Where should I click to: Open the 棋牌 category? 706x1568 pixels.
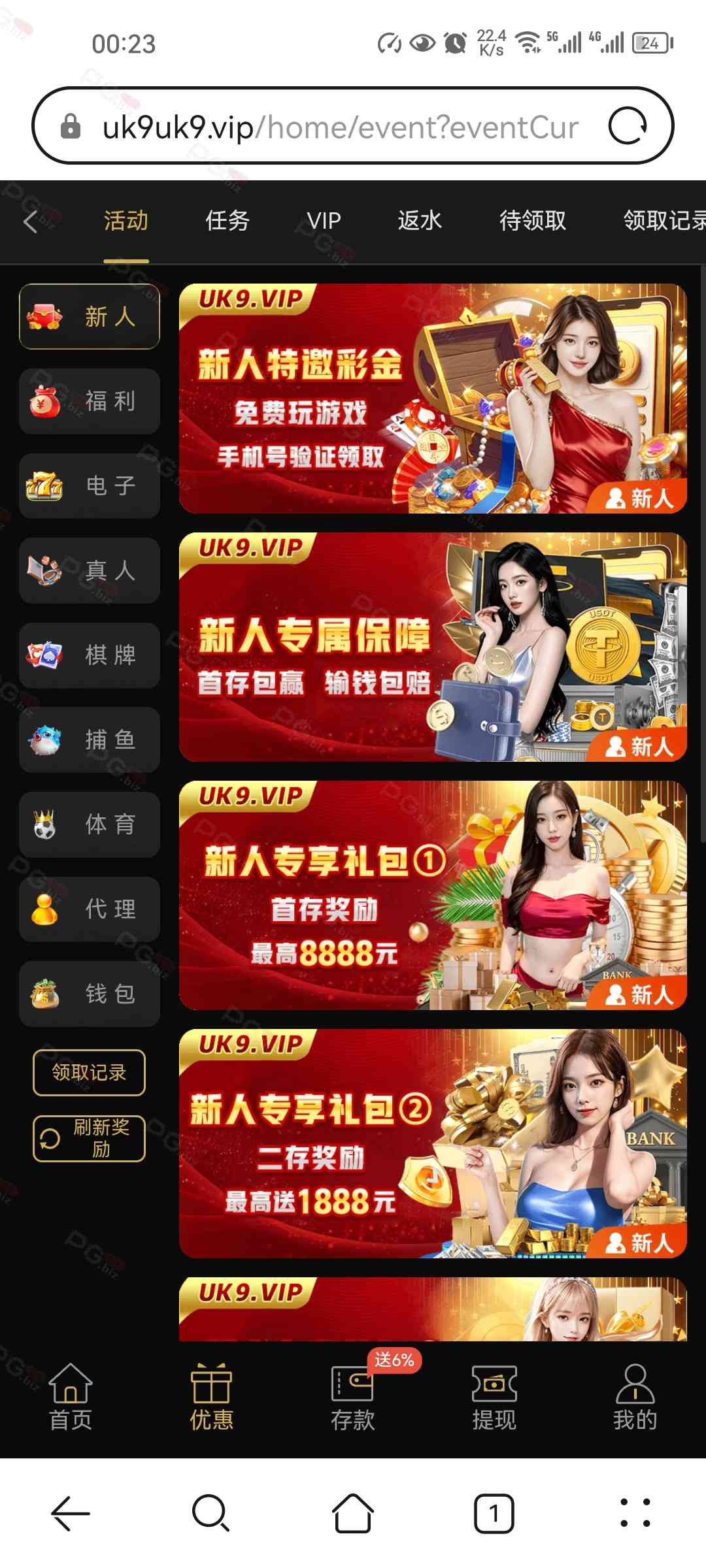[x=90, y=655]
